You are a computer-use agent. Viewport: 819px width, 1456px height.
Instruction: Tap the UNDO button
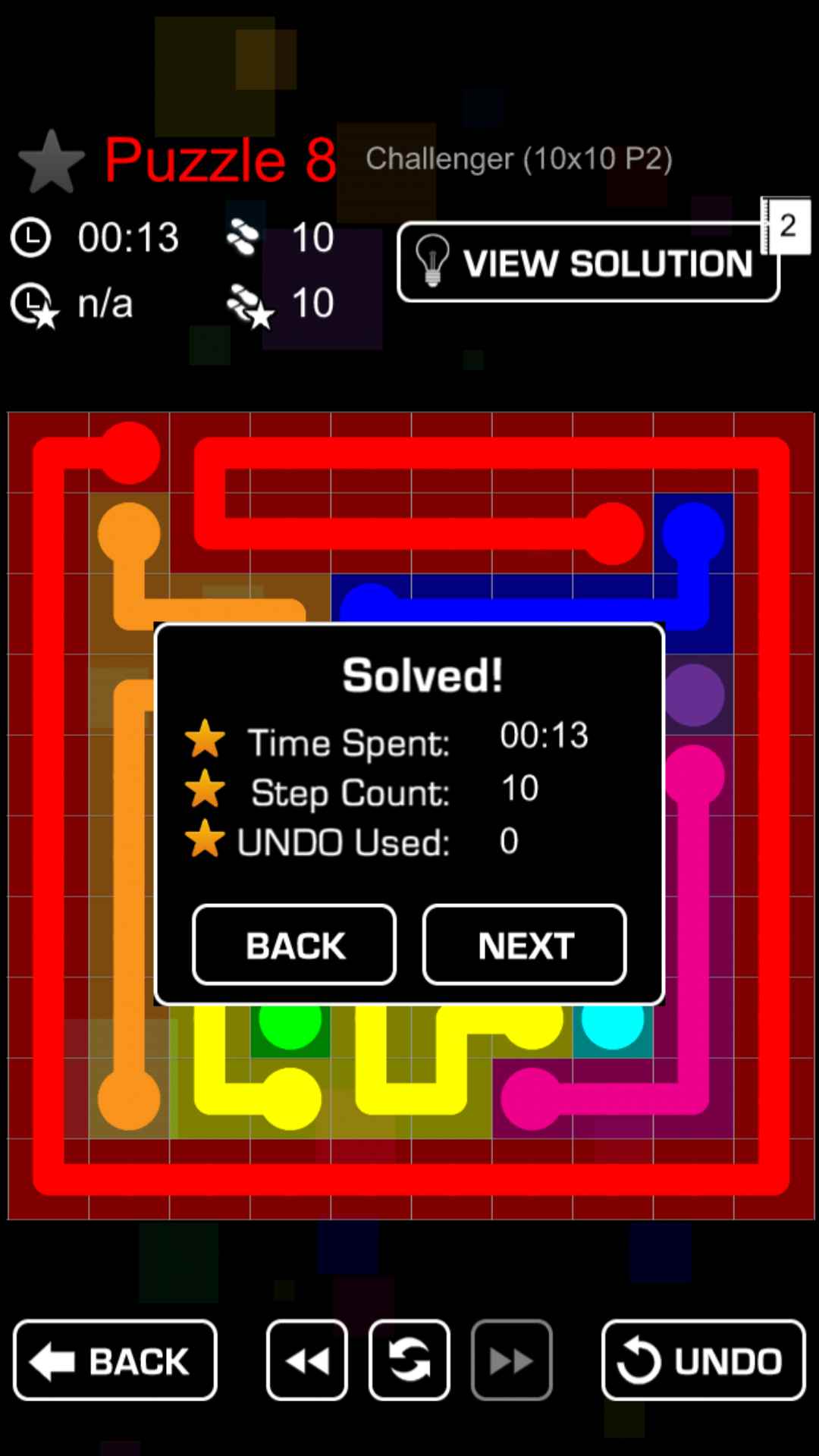click(x=703, y=1360)
